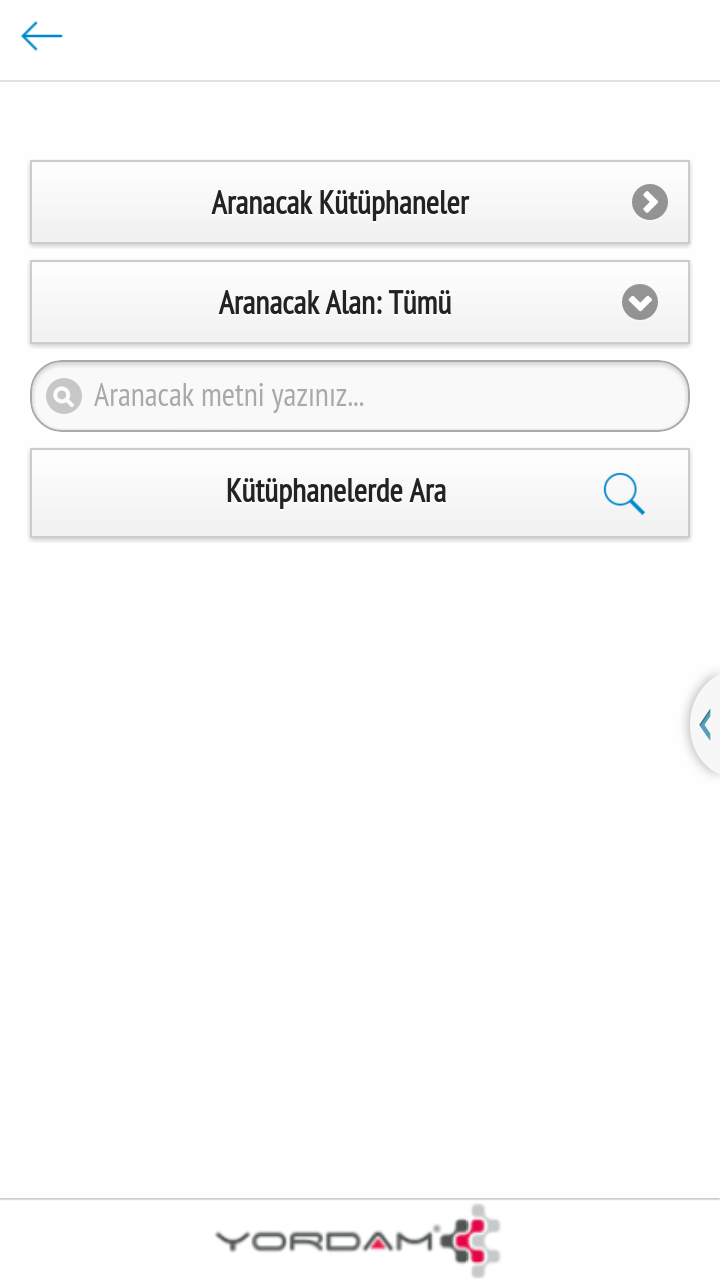Tap Kütüphanelerde Ara to search libraries
Viewport: 720px width, 1280px height.
360,492
